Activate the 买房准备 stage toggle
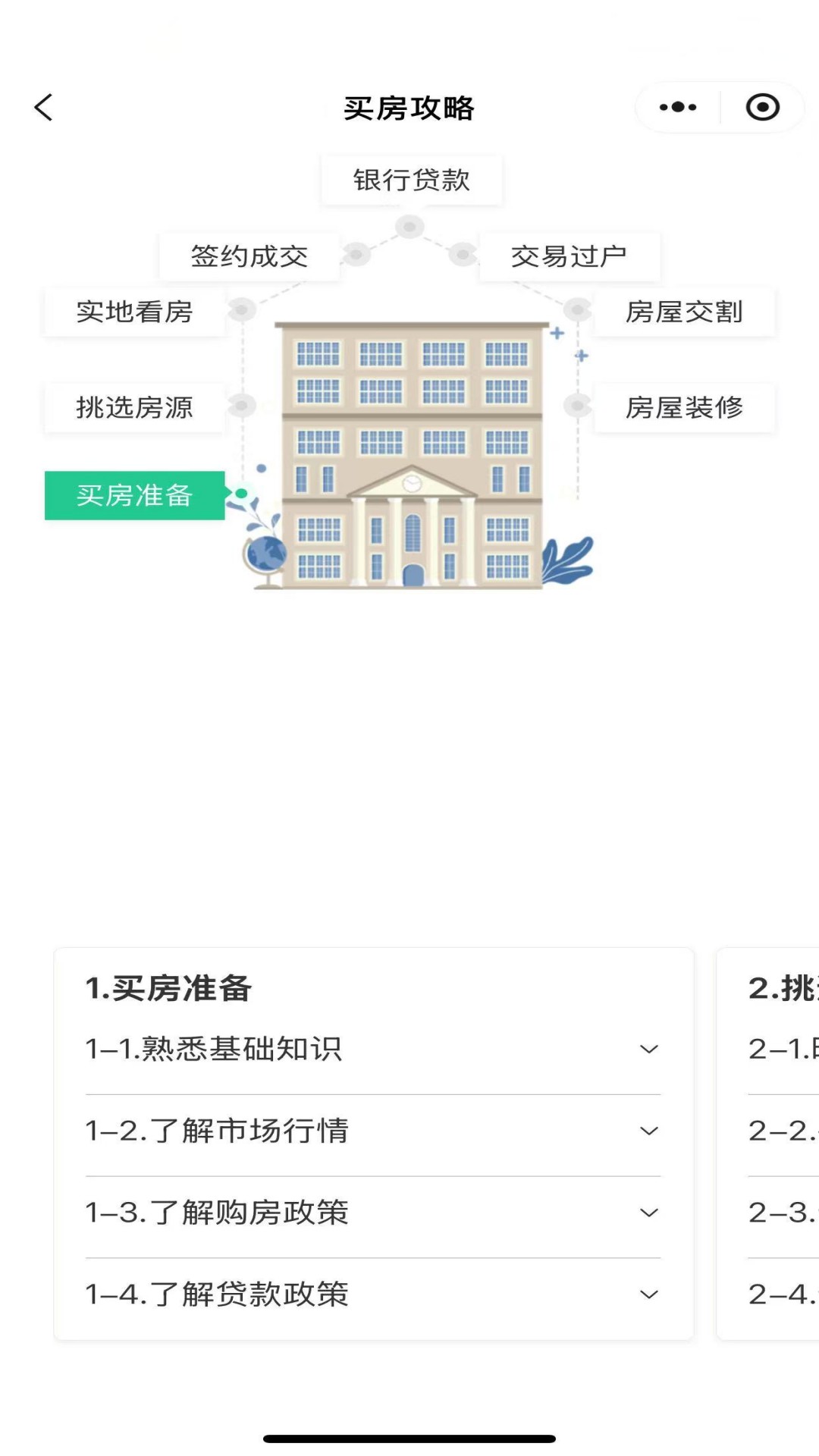Screen dimensions: 819x1456 tap(135, 497)
